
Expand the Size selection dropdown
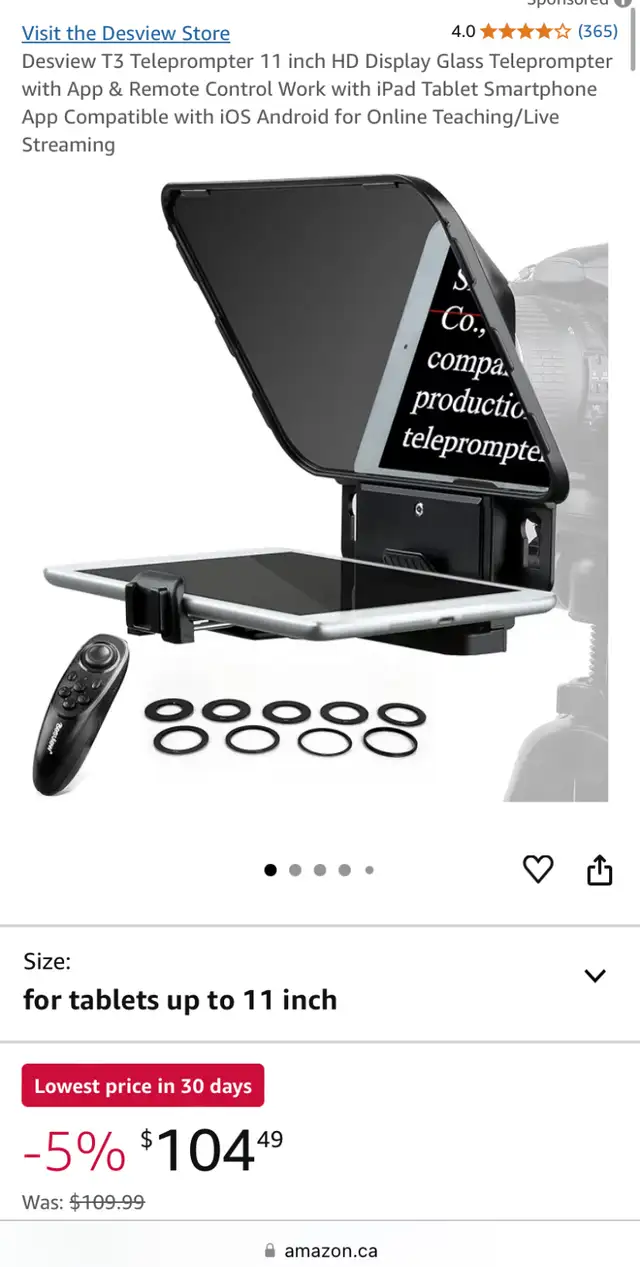coord(320,984)
